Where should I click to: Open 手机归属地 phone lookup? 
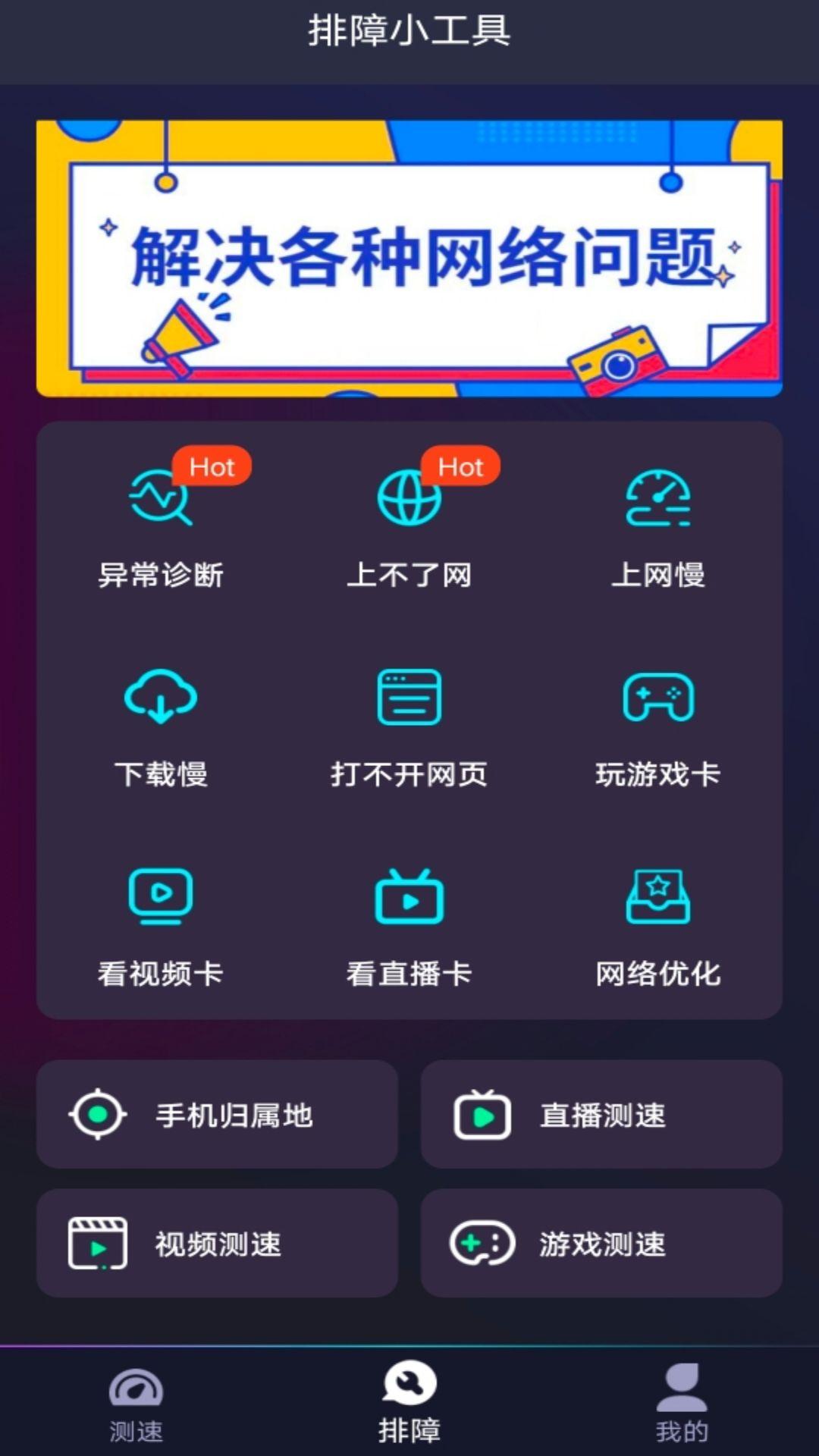pyautogui.click(x=218, y=1115)
